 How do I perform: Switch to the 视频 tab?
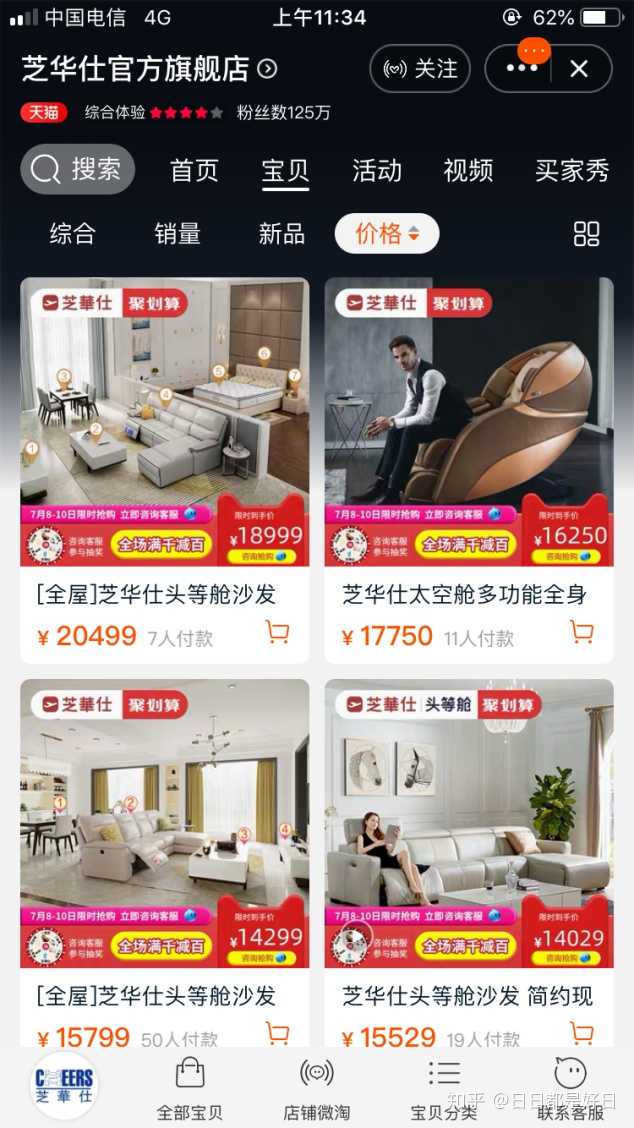tap(468, 171)
